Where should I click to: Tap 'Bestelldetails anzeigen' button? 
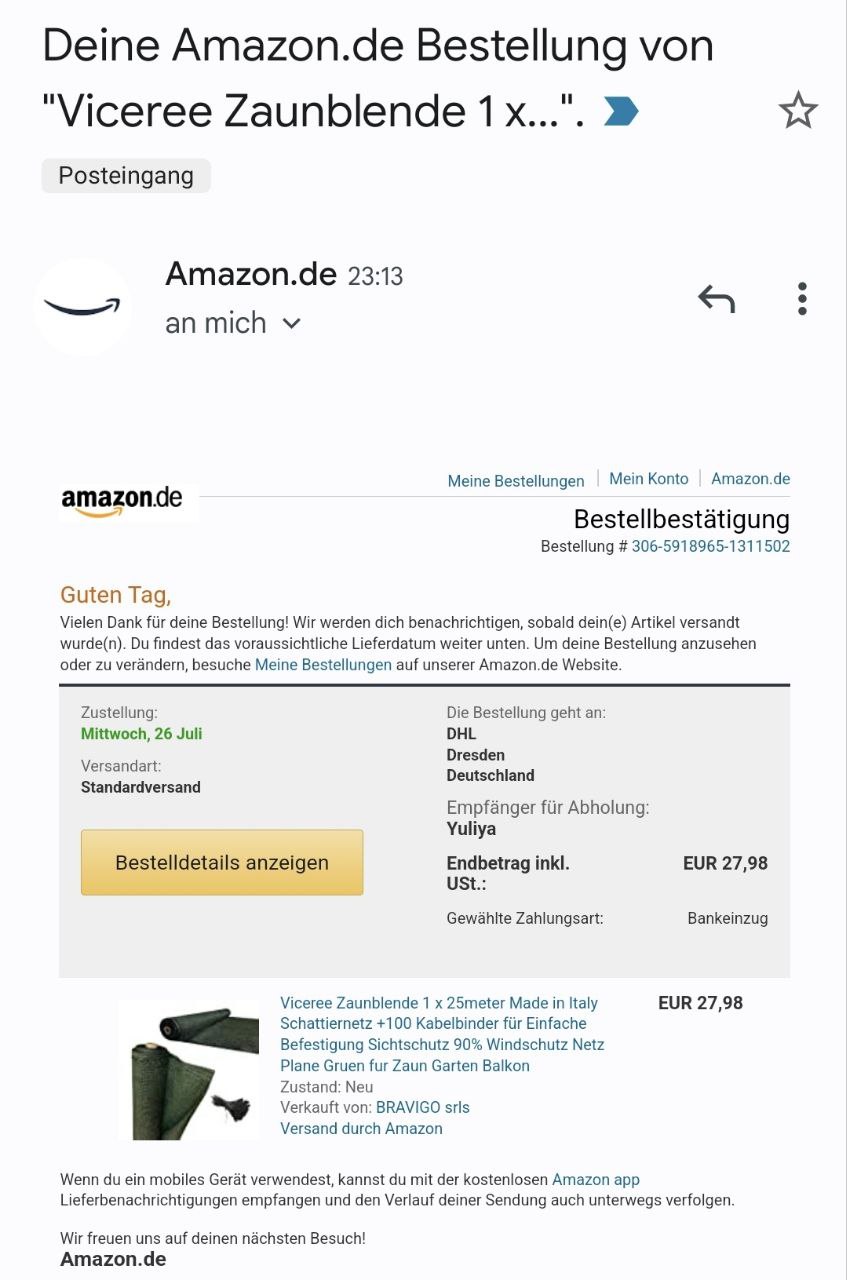pyautogui.click(x=222, y=862)
